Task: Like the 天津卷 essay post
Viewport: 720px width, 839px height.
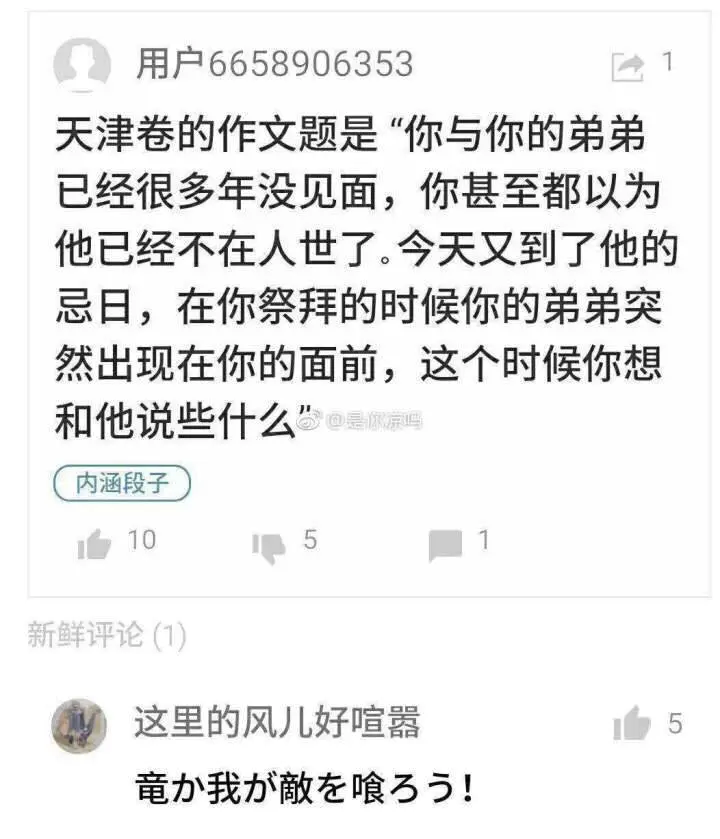Action: point(94,544)
